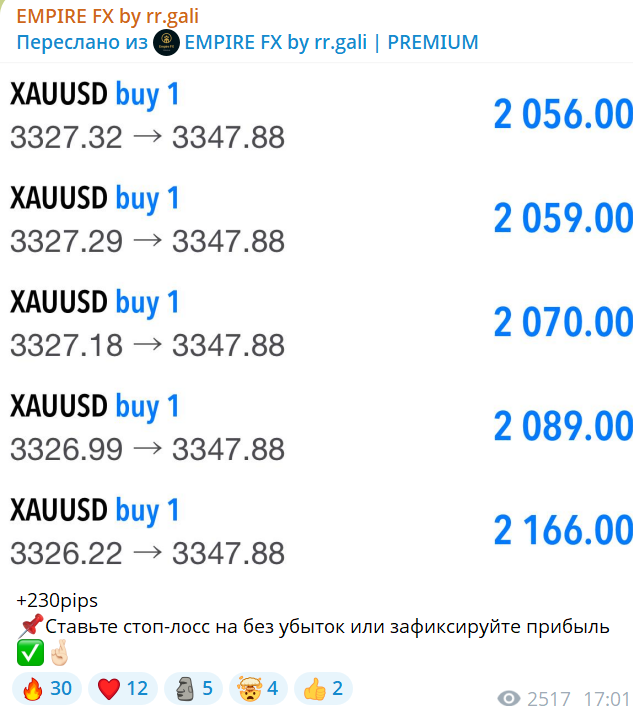The height and width of the screenshot is (709, 633).
Task: Select the exploding head reaction (4)
Action: 259,688
